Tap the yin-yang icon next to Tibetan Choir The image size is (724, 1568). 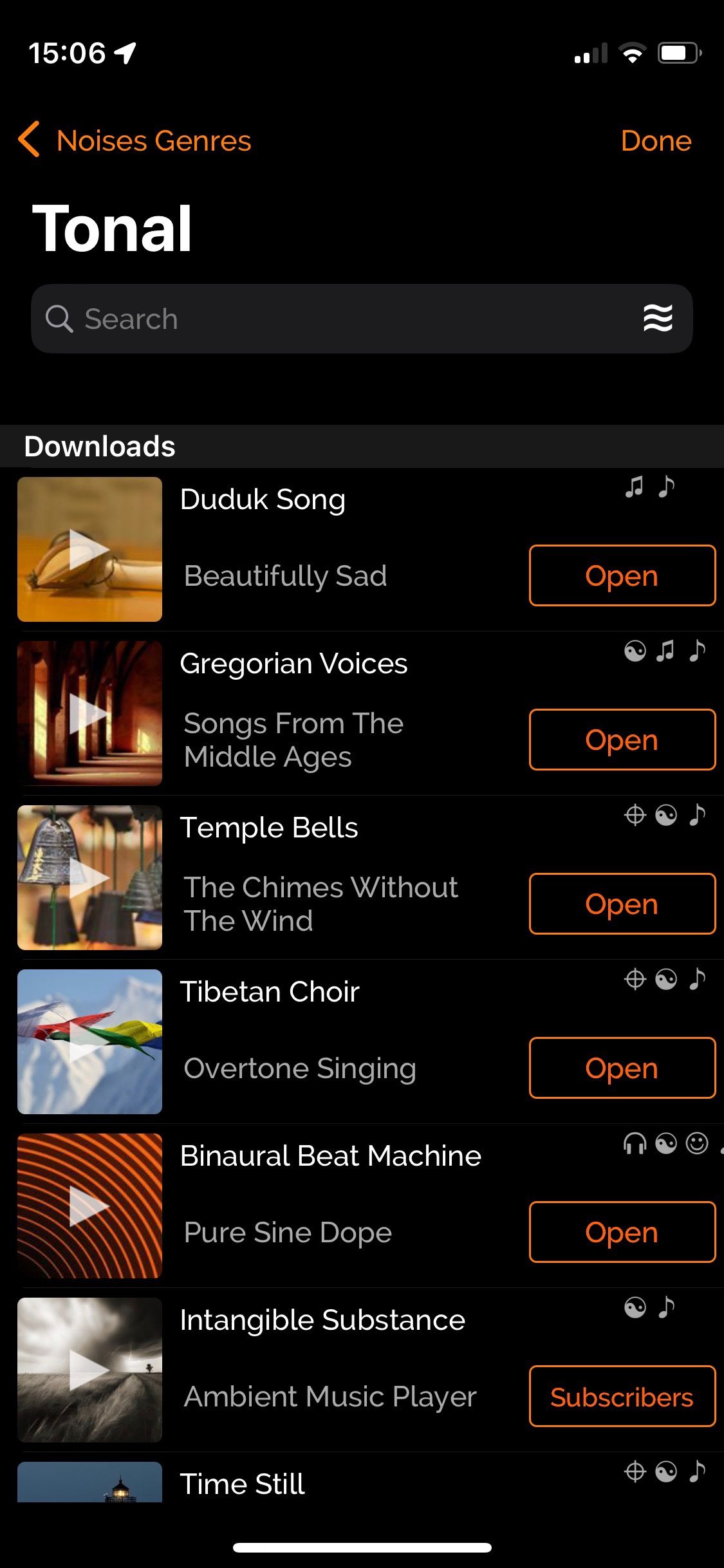click(667, 980)
